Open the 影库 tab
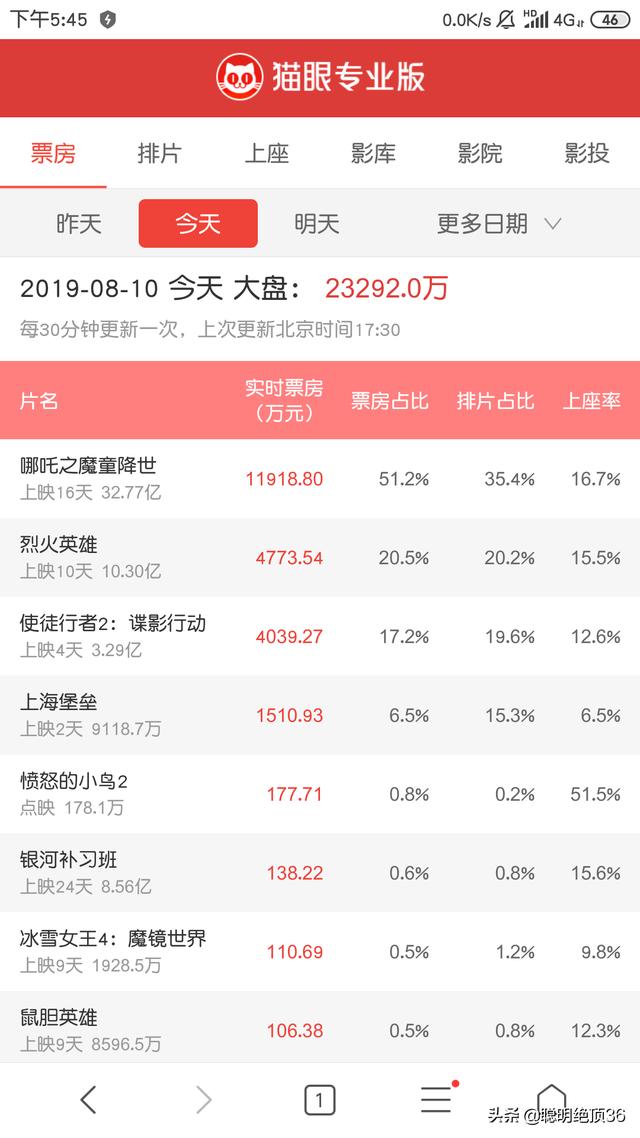The width and height of the screenshot is (640, 1138). [373, 153]
